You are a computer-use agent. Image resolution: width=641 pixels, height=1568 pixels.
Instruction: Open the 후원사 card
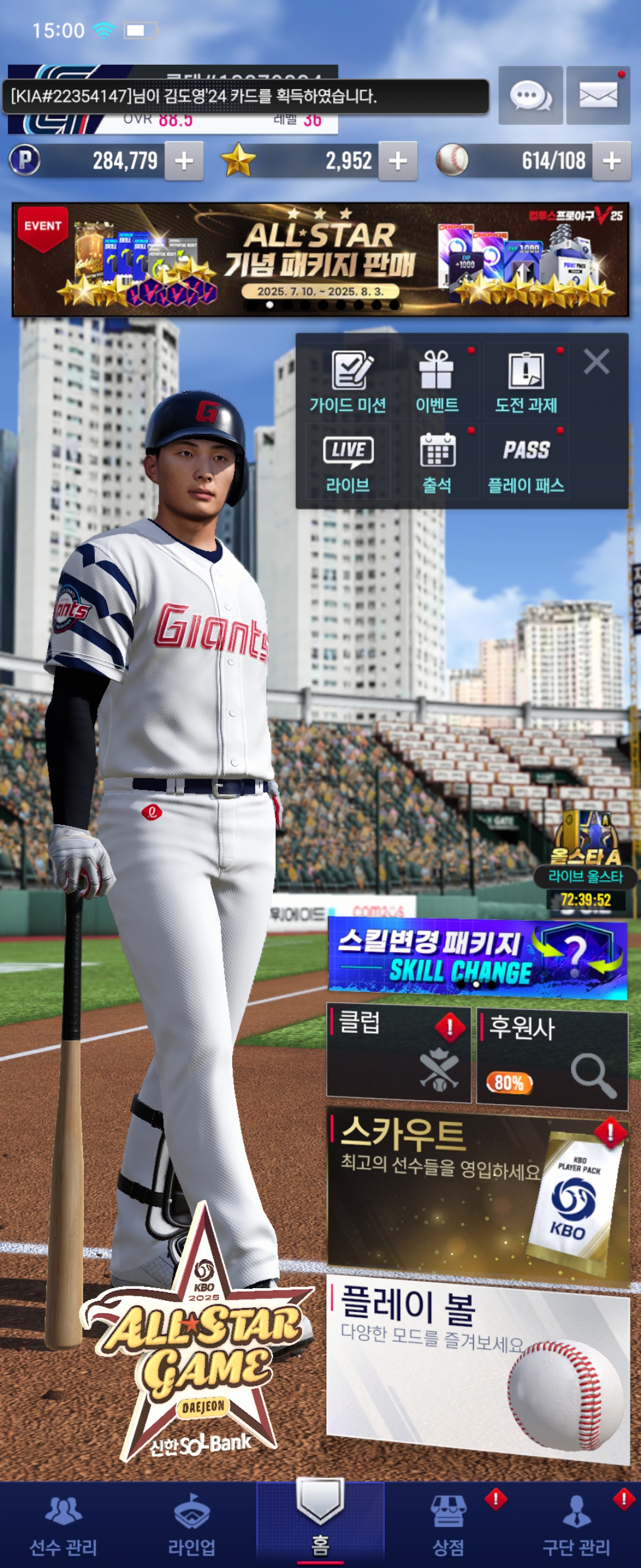551,1058
